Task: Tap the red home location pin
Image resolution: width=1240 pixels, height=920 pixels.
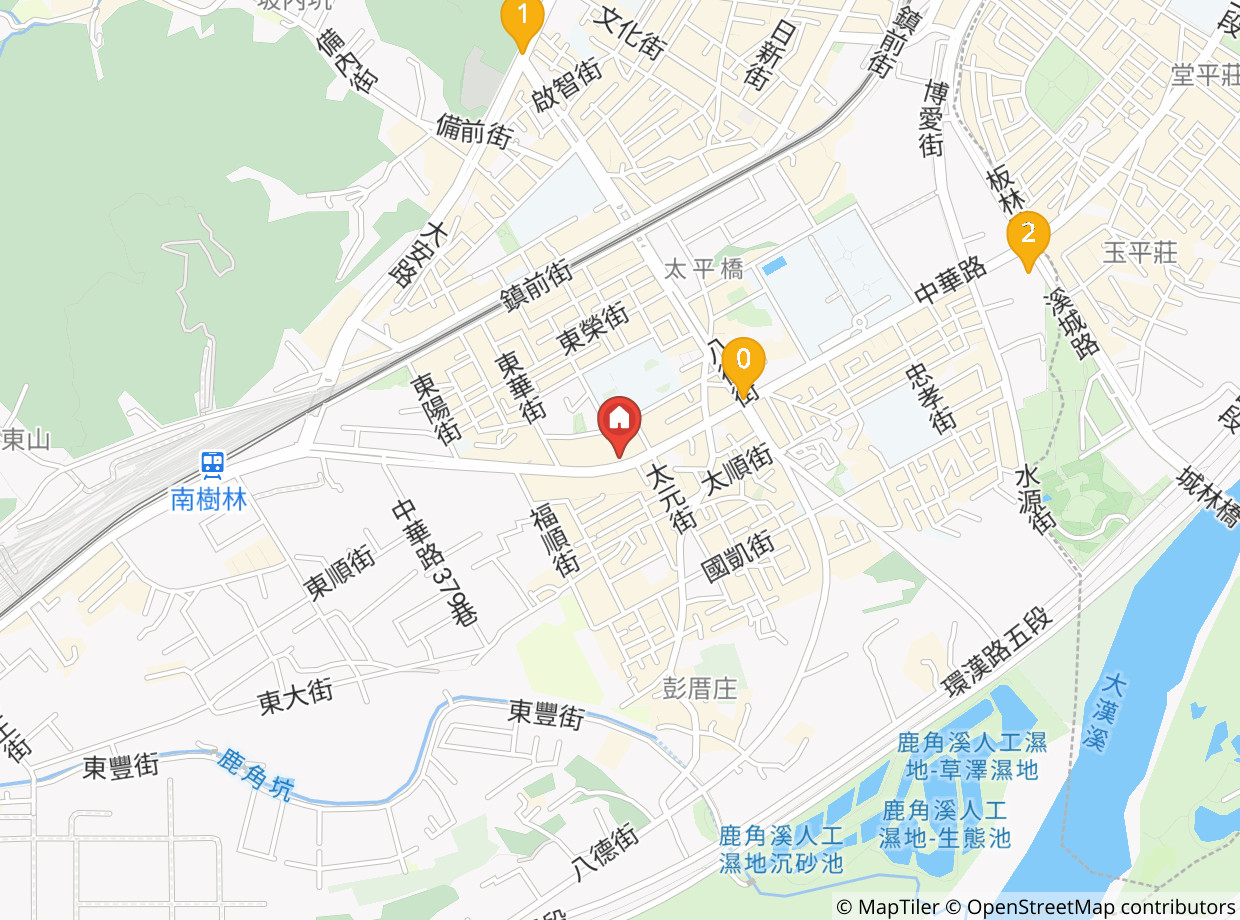Action: (x=619, y=426)
